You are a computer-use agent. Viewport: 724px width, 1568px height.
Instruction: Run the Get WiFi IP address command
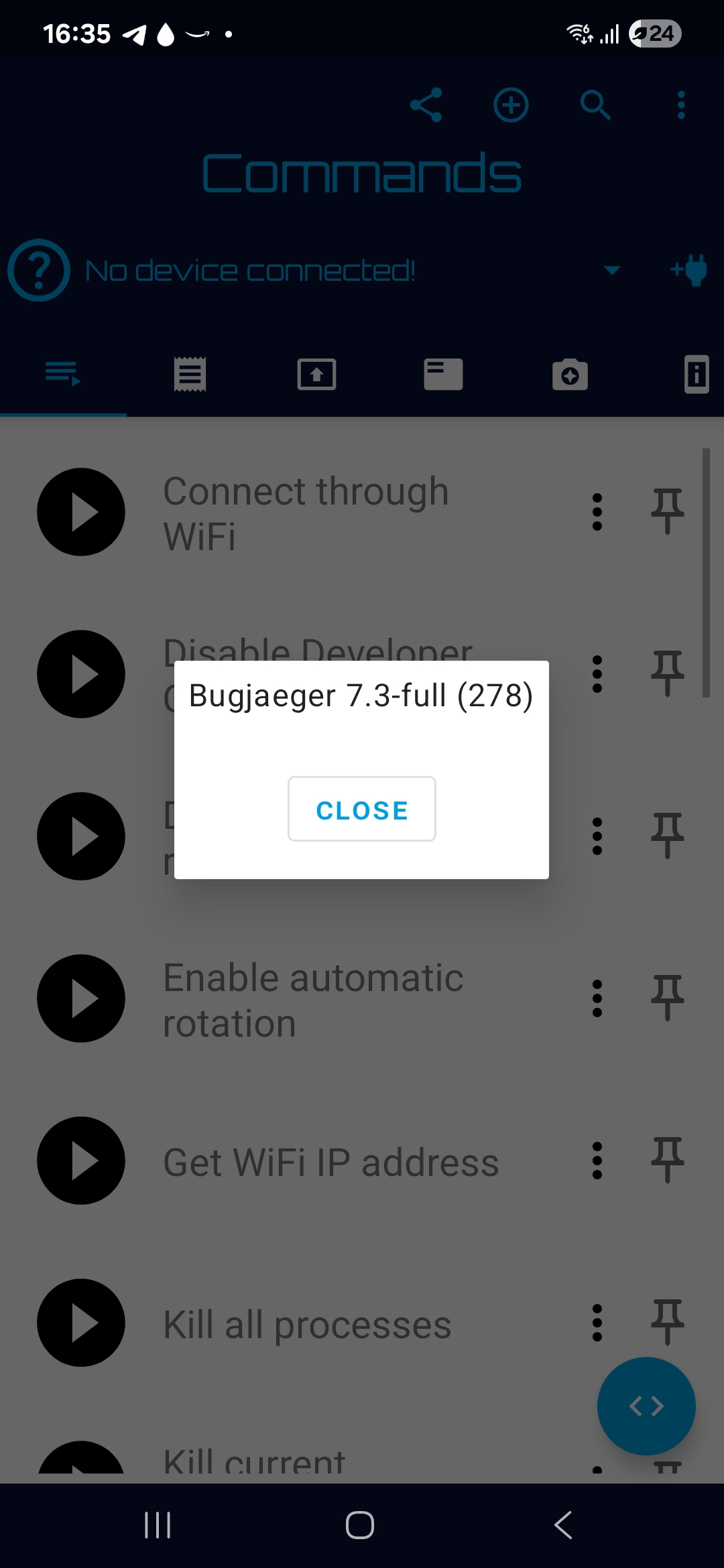tap(81, 1161)
